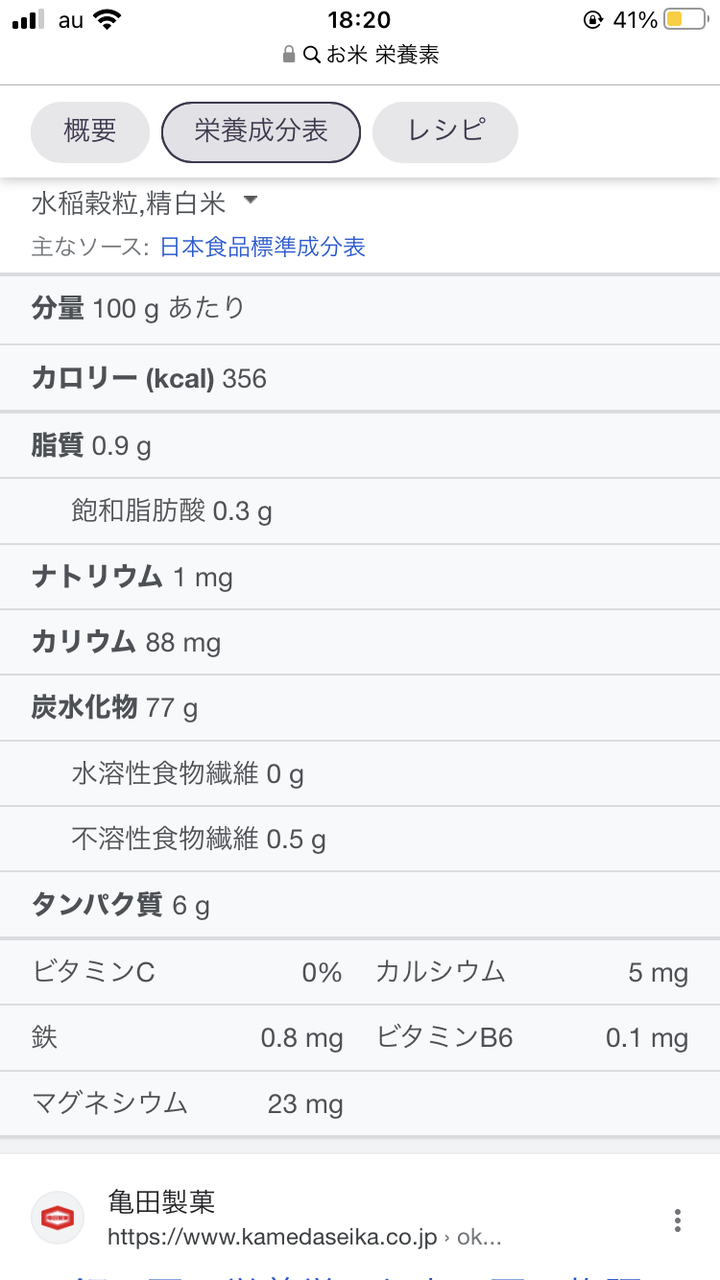720x1280 pixels.
Task: Expand the 水稲穀粒,精白米 dropdown
Action: click(x=145, y=203)
